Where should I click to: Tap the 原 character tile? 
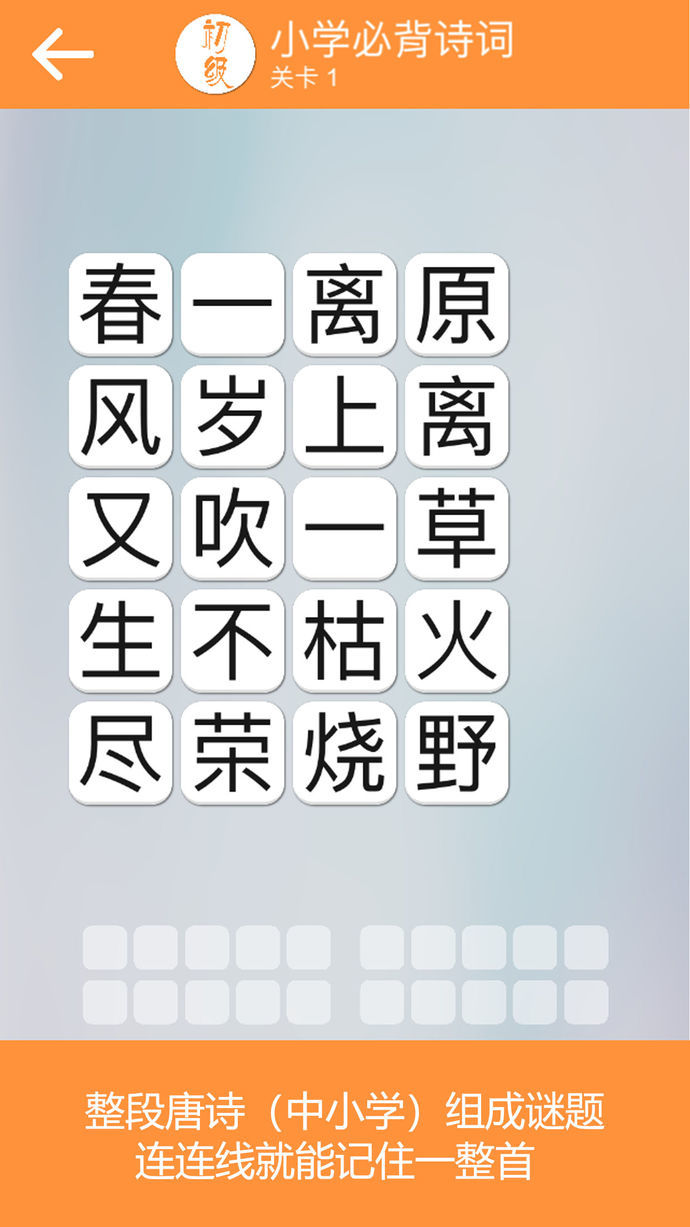(x=456, y=304)
